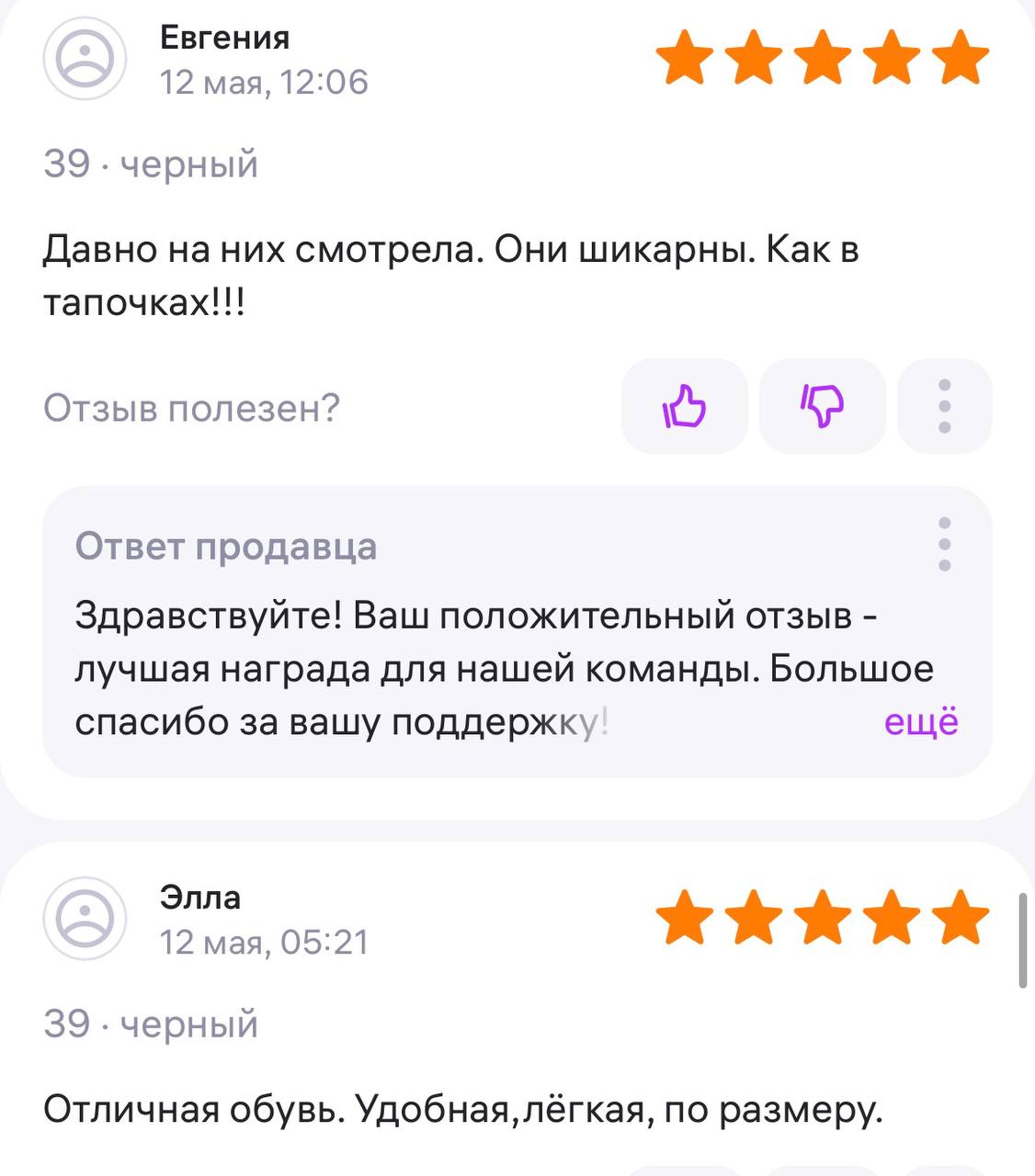Mark Евгения's review as helpful
Screen dimensions: 1035x1176
coord(684,406)
